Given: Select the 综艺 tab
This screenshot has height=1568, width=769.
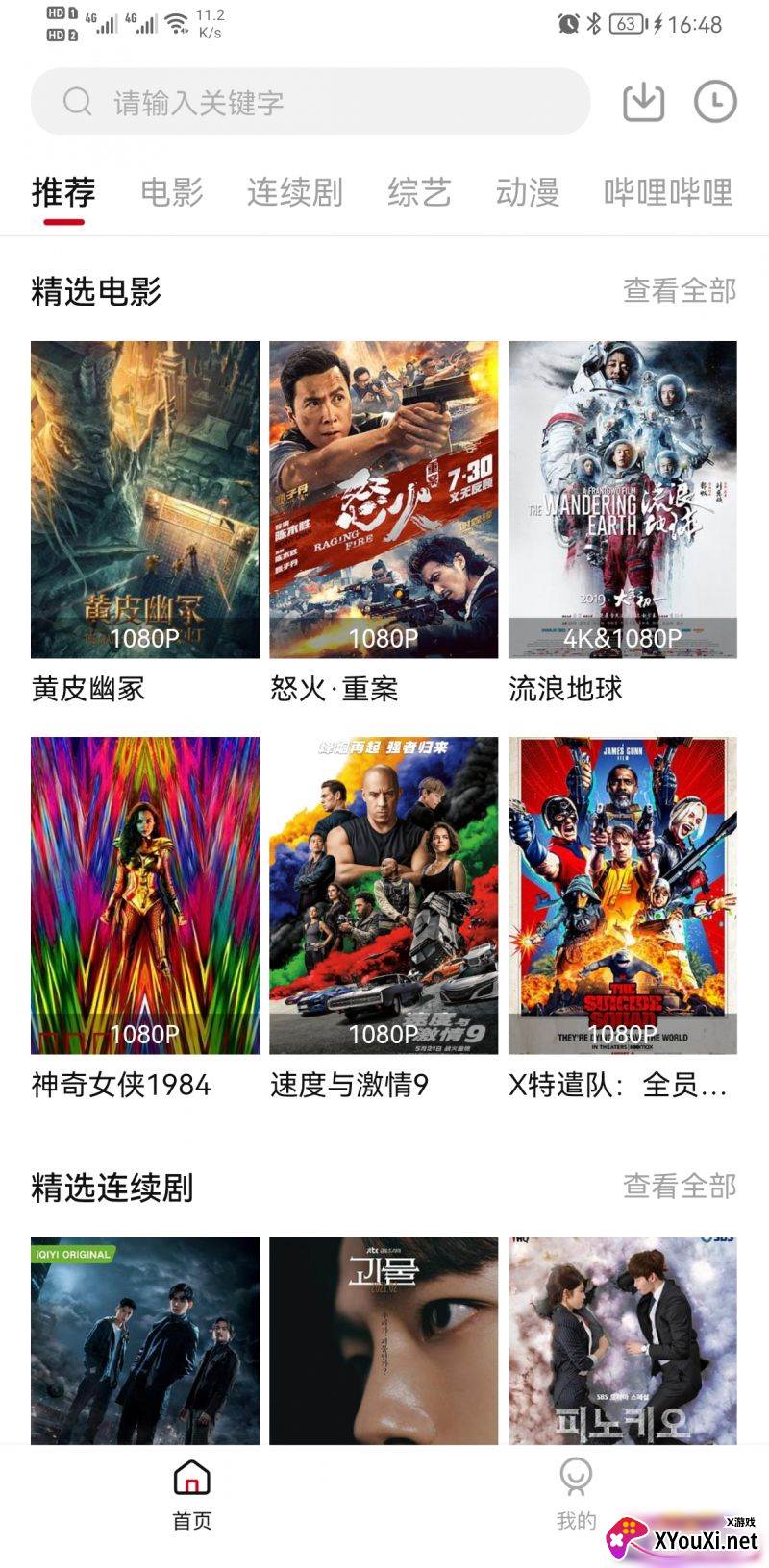Looking at the screenshot, I should tap(419, 192).
